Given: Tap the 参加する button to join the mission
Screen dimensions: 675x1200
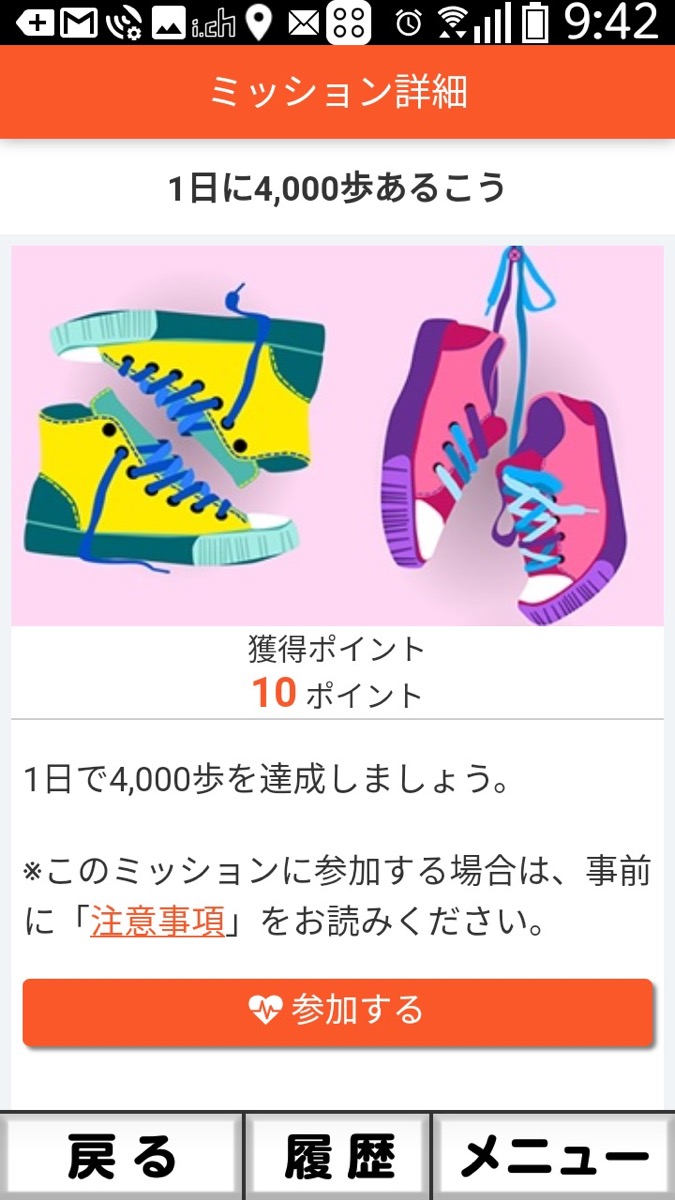Looking at the screenshot, I should tap(337, 1011).
